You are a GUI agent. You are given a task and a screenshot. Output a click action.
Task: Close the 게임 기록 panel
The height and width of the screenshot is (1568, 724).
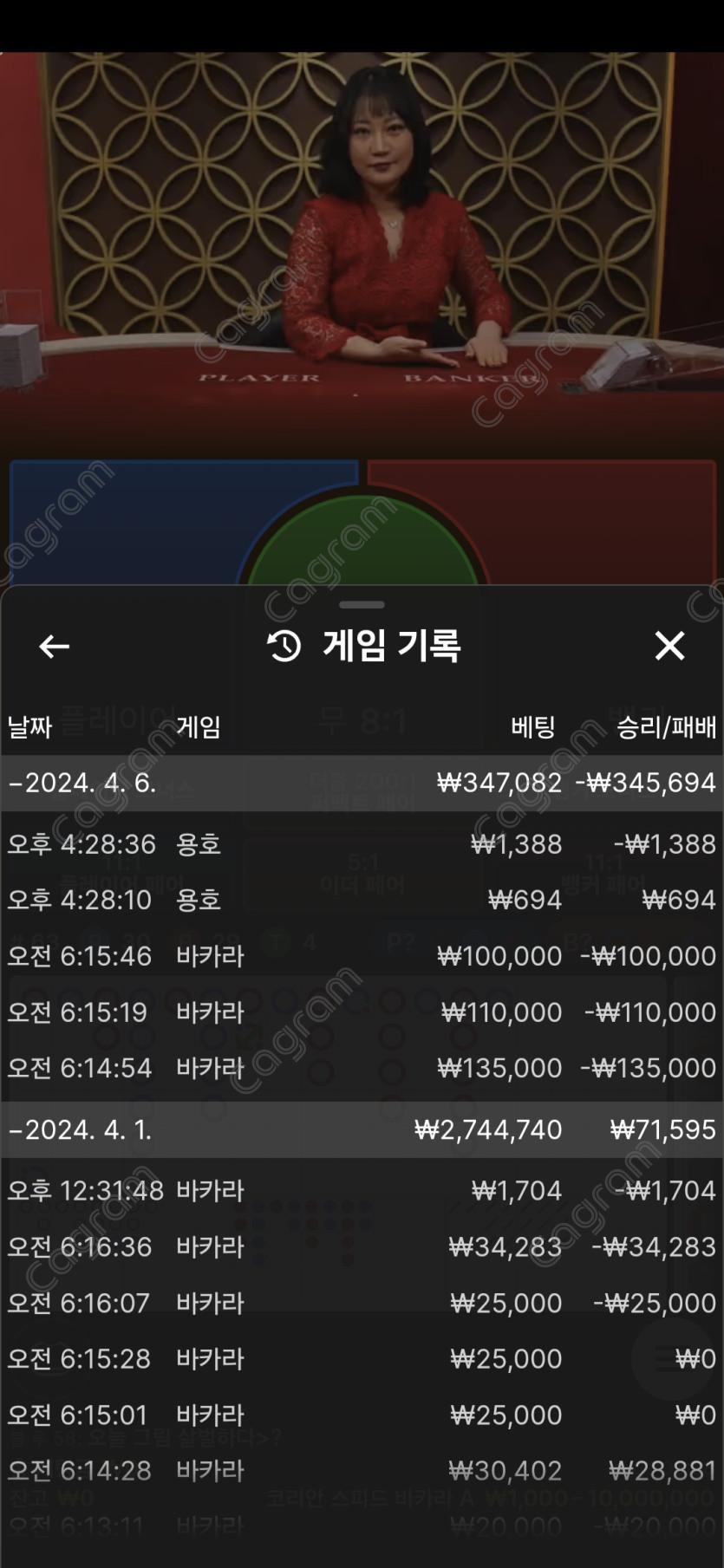click(x=669, y=646)
